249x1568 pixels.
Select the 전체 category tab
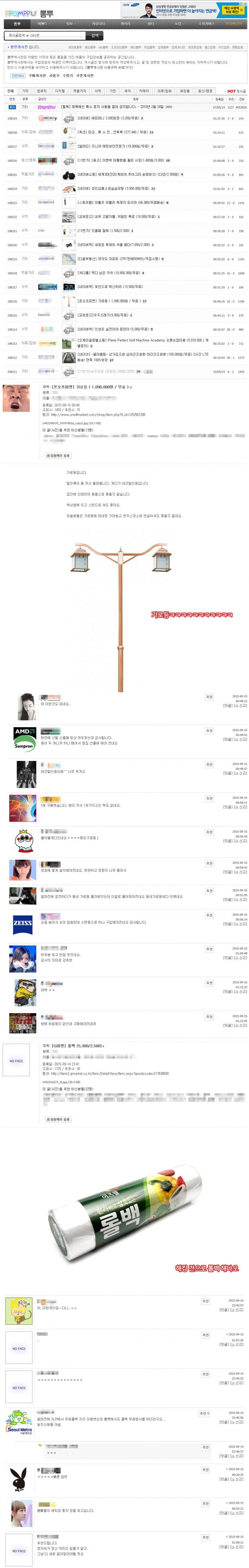pyautogui.click(x=10, y=91)
